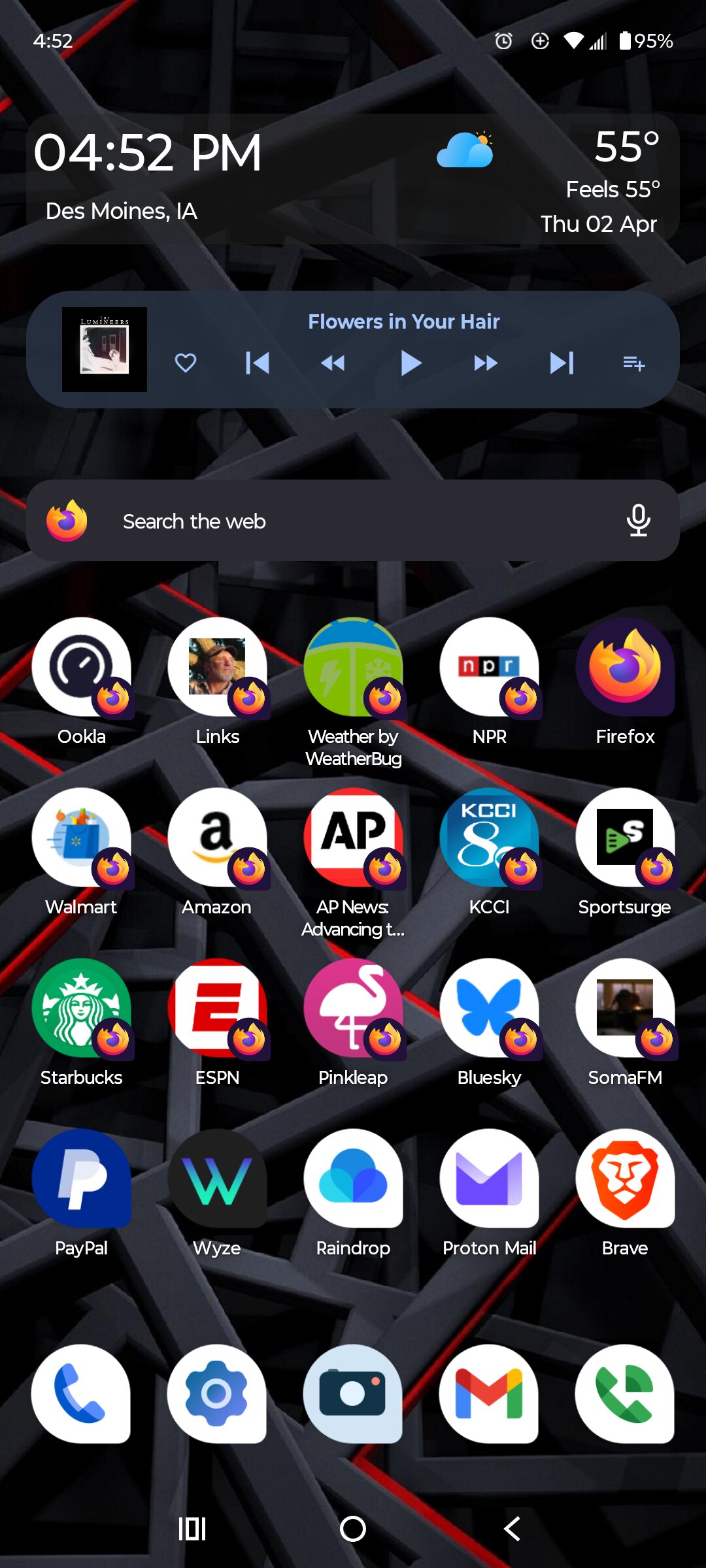Open Bluesky
Screen dimensions: 706x1568
click(489, 1009)
